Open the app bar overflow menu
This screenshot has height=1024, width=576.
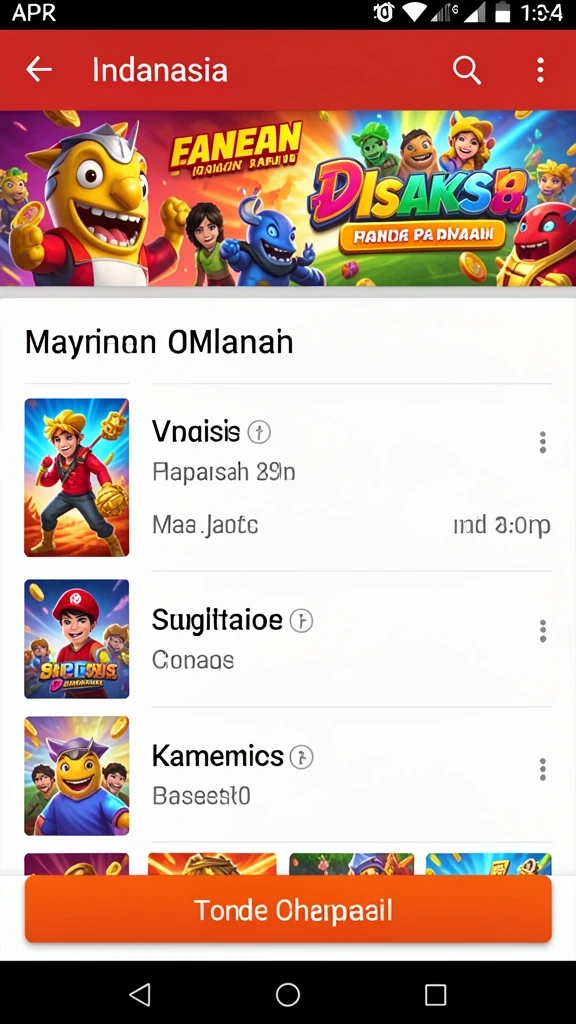[540, 70]
